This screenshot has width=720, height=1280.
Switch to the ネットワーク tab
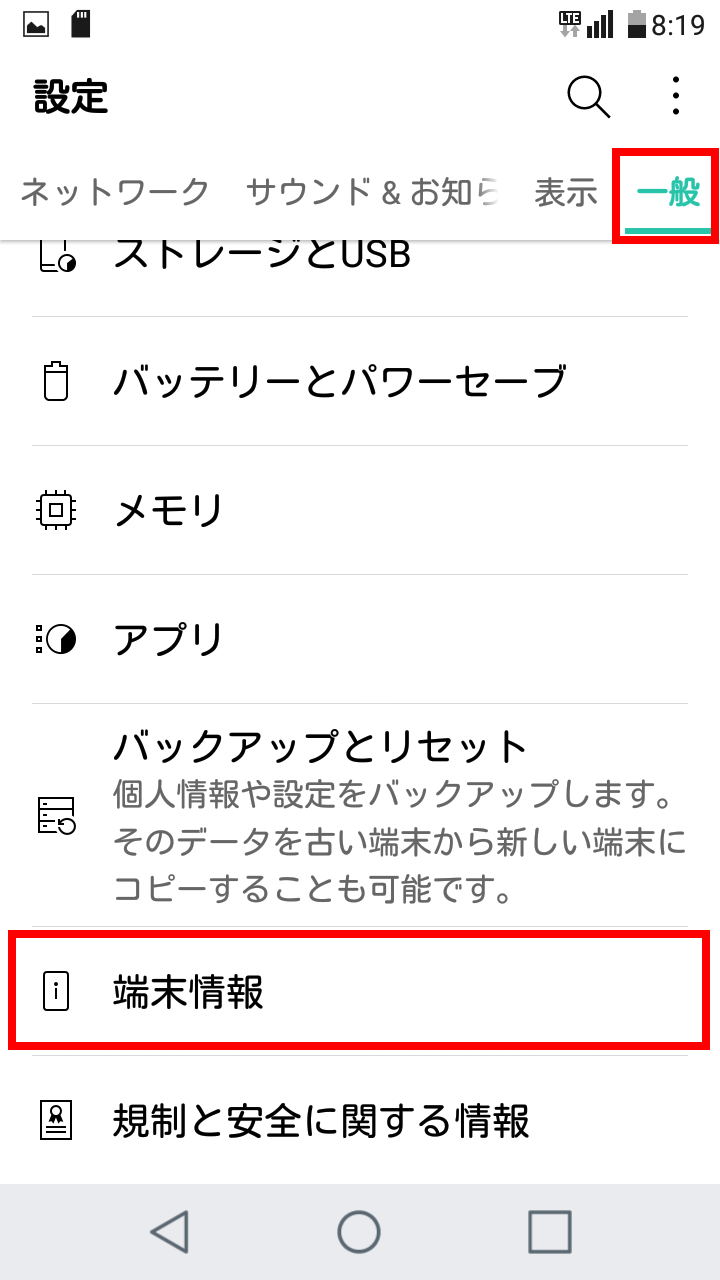(x=115, y=191)
